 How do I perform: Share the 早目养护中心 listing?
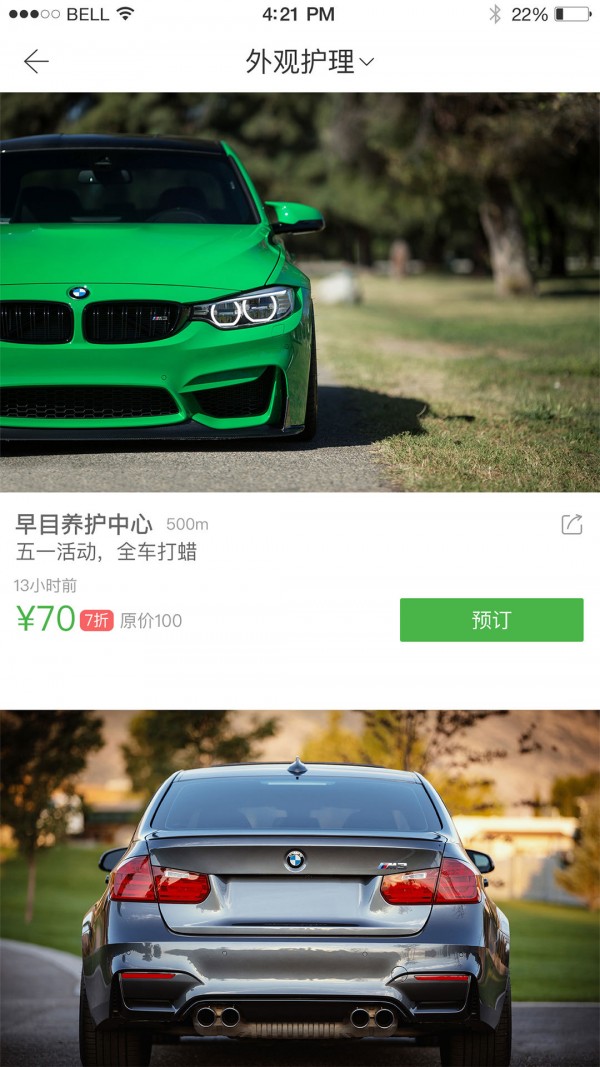click(x=571, y=524)
